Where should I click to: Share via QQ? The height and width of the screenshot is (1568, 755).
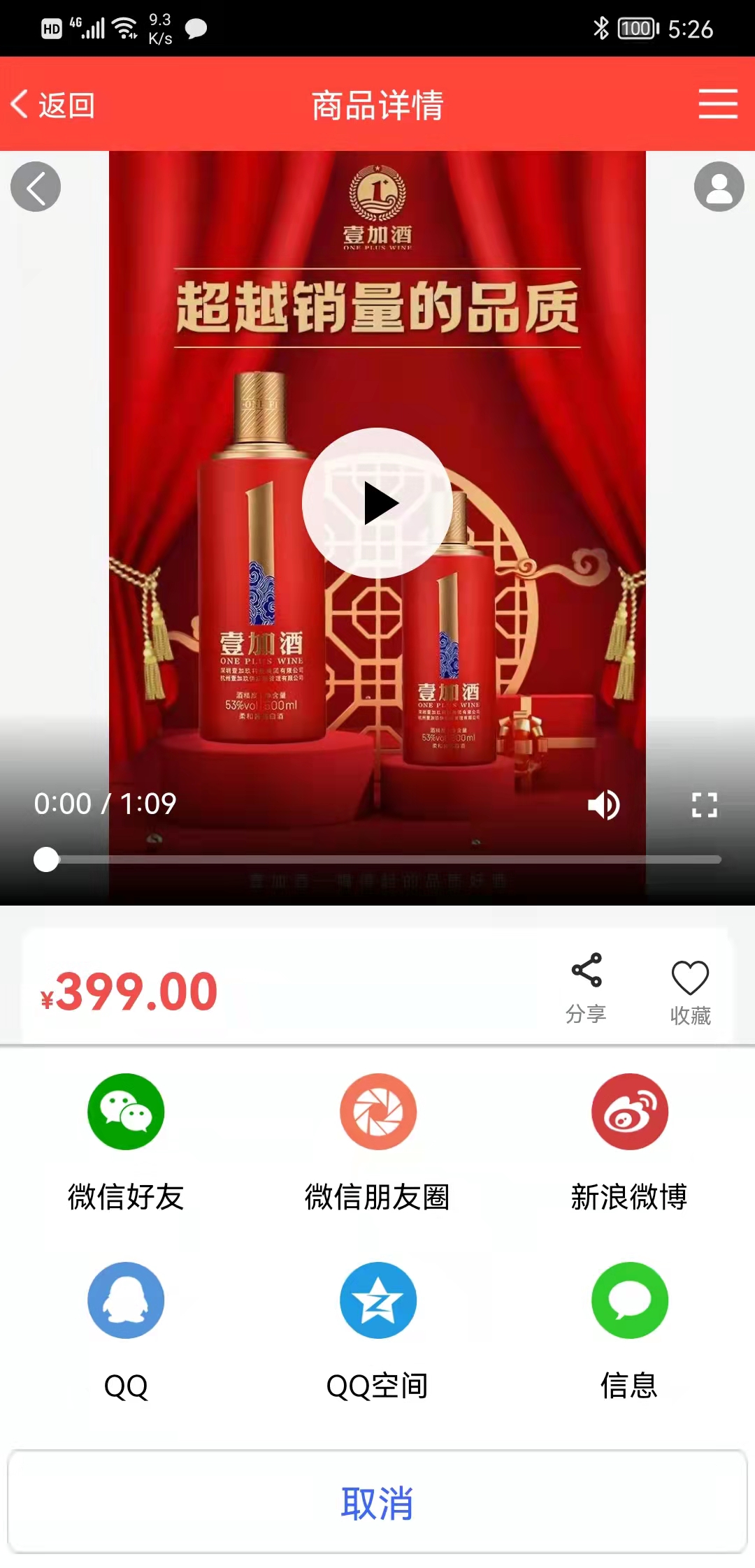pyautogui.click(x=126, y=1329)
